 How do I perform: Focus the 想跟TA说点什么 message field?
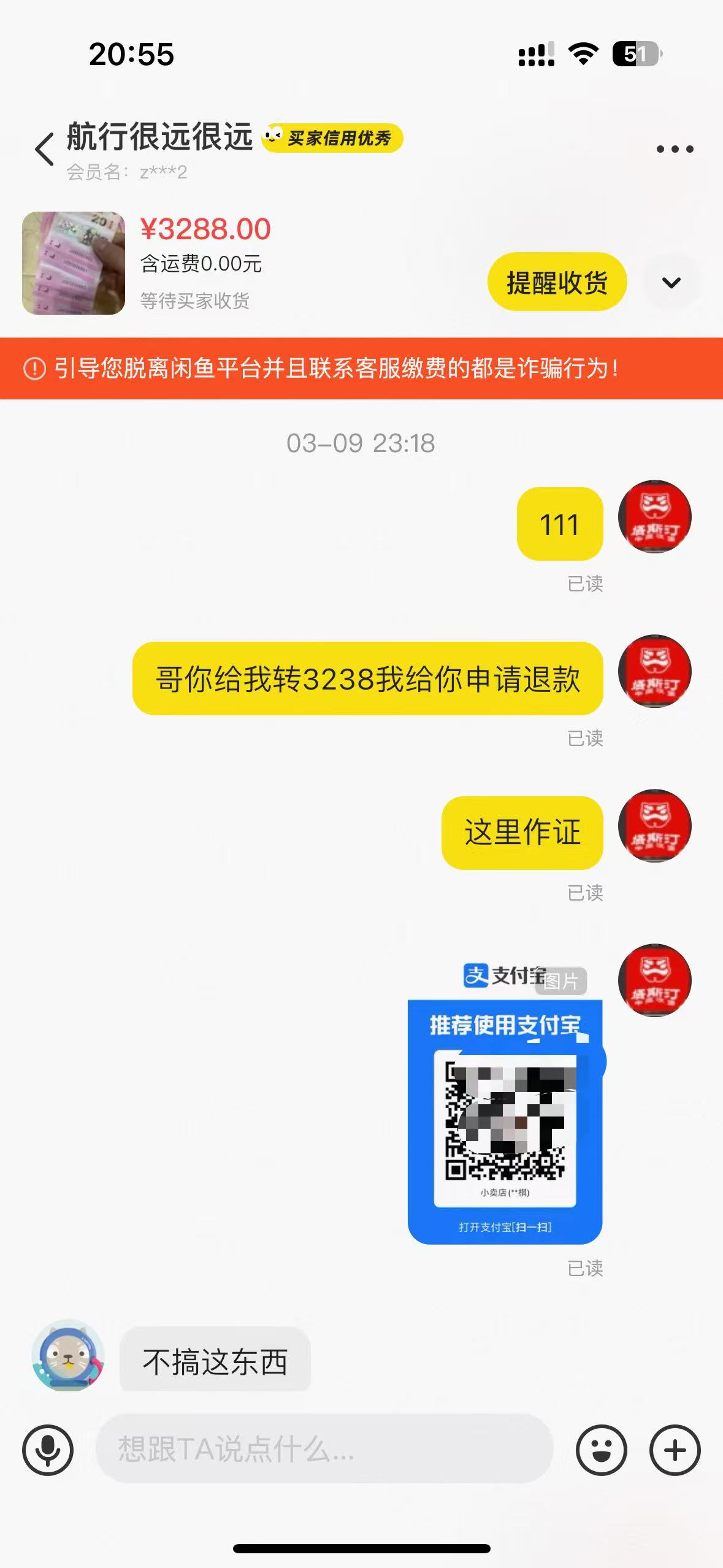325,1449
